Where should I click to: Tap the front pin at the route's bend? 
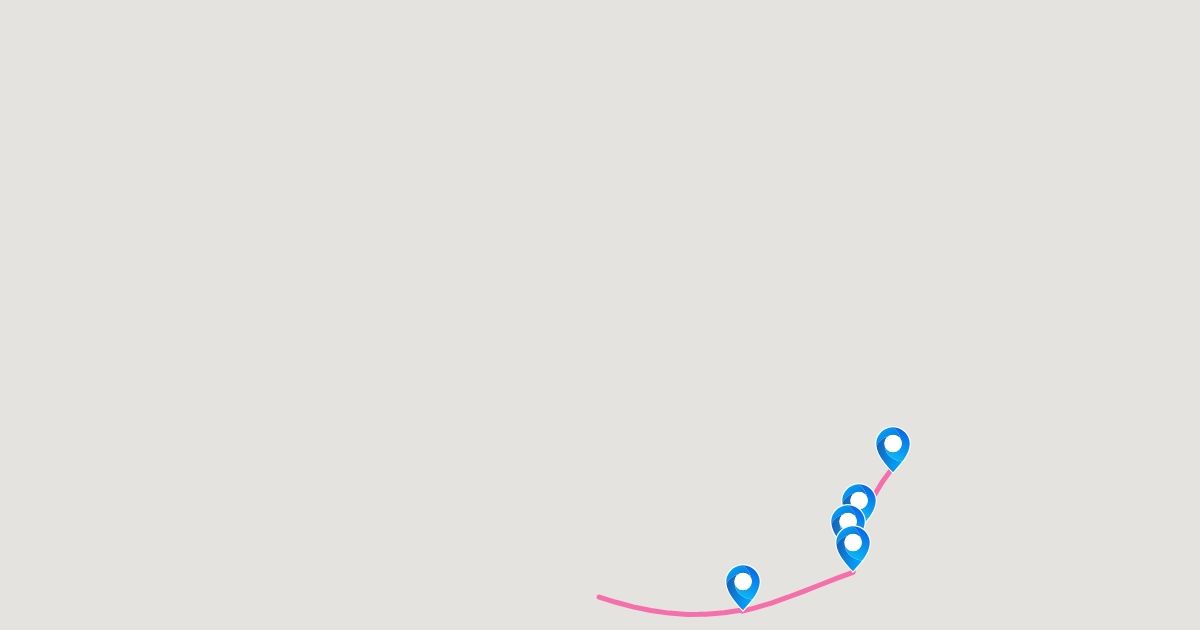[853, 545]
